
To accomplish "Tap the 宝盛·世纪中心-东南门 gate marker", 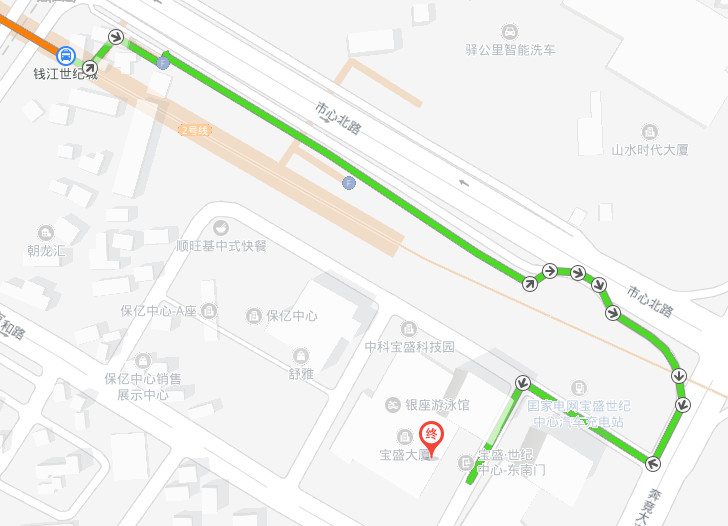I will tap(465, 462).
